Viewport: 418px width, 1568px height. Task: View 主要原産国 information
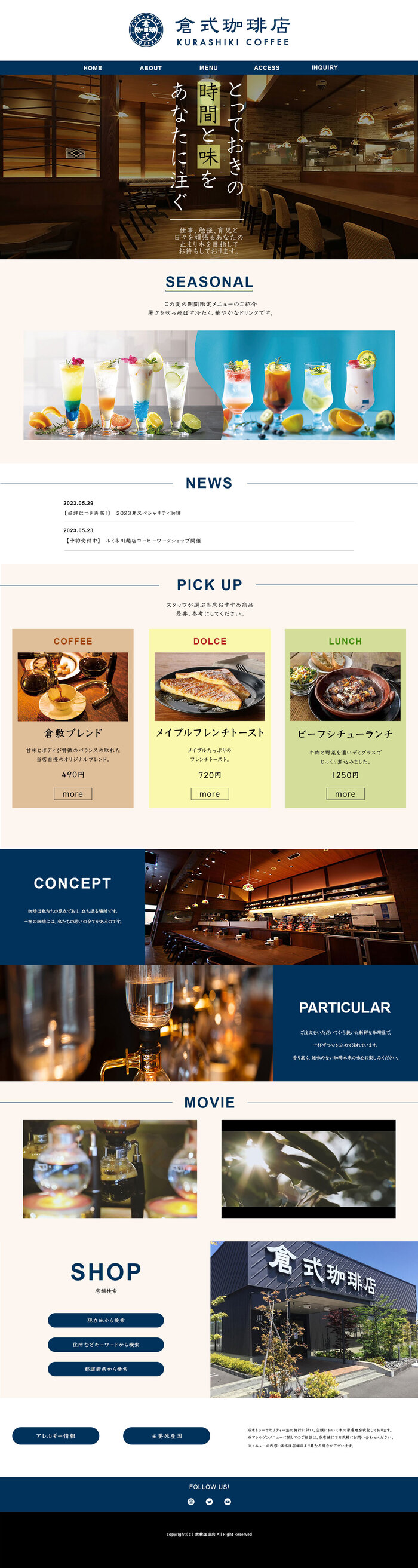(166, 1436)
